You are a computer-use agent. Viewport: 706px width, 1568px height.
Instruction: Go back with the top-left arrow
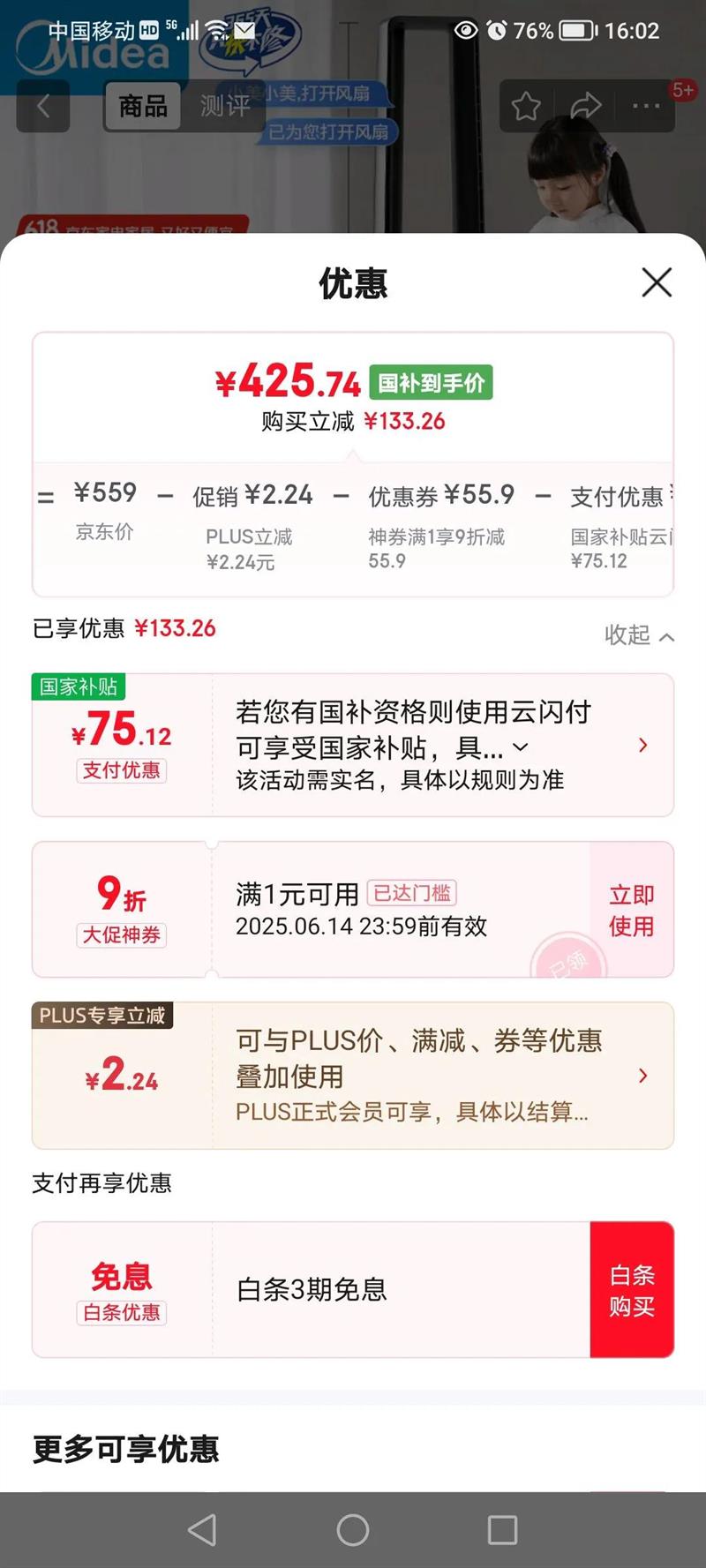click(42, 107)
